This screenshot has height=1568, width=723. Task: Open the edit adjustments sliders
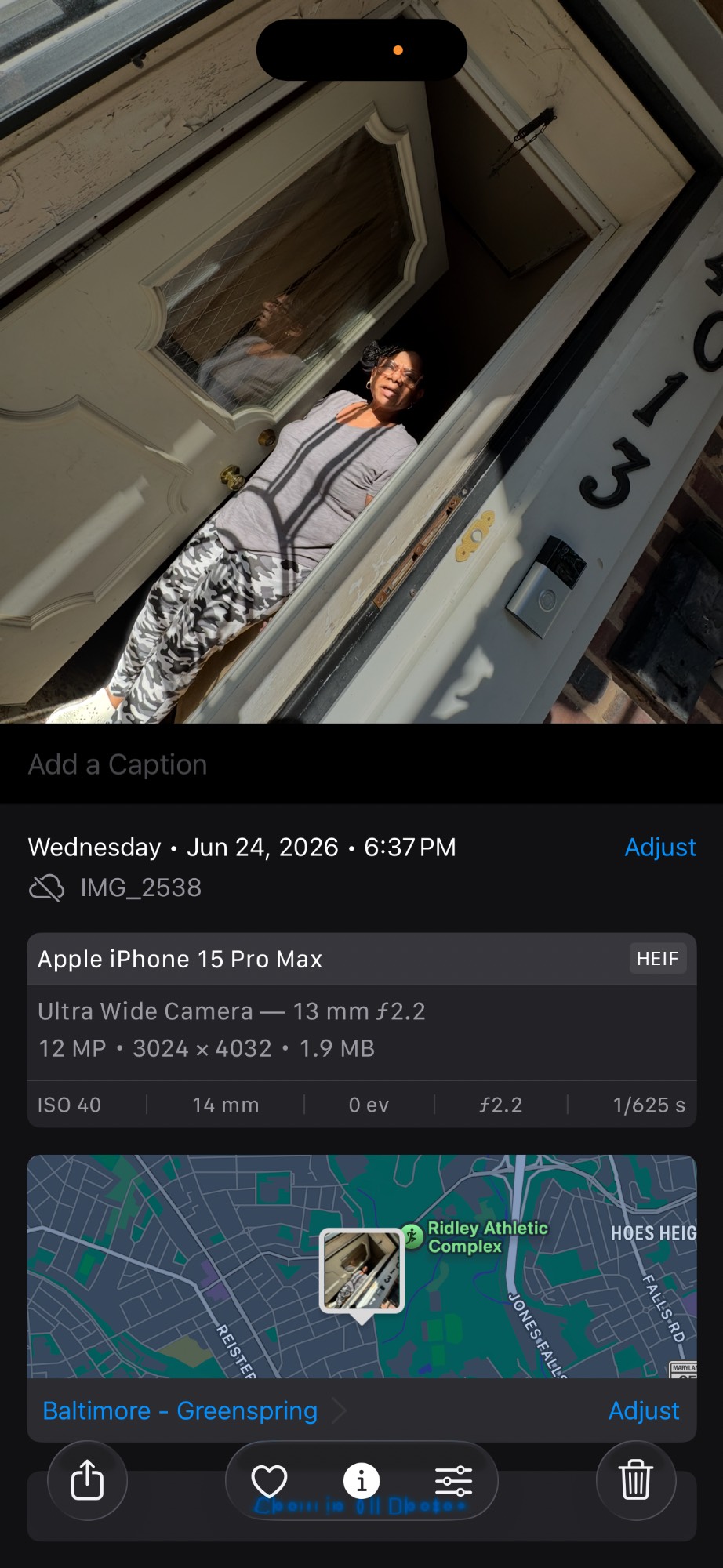[453, 1481]
